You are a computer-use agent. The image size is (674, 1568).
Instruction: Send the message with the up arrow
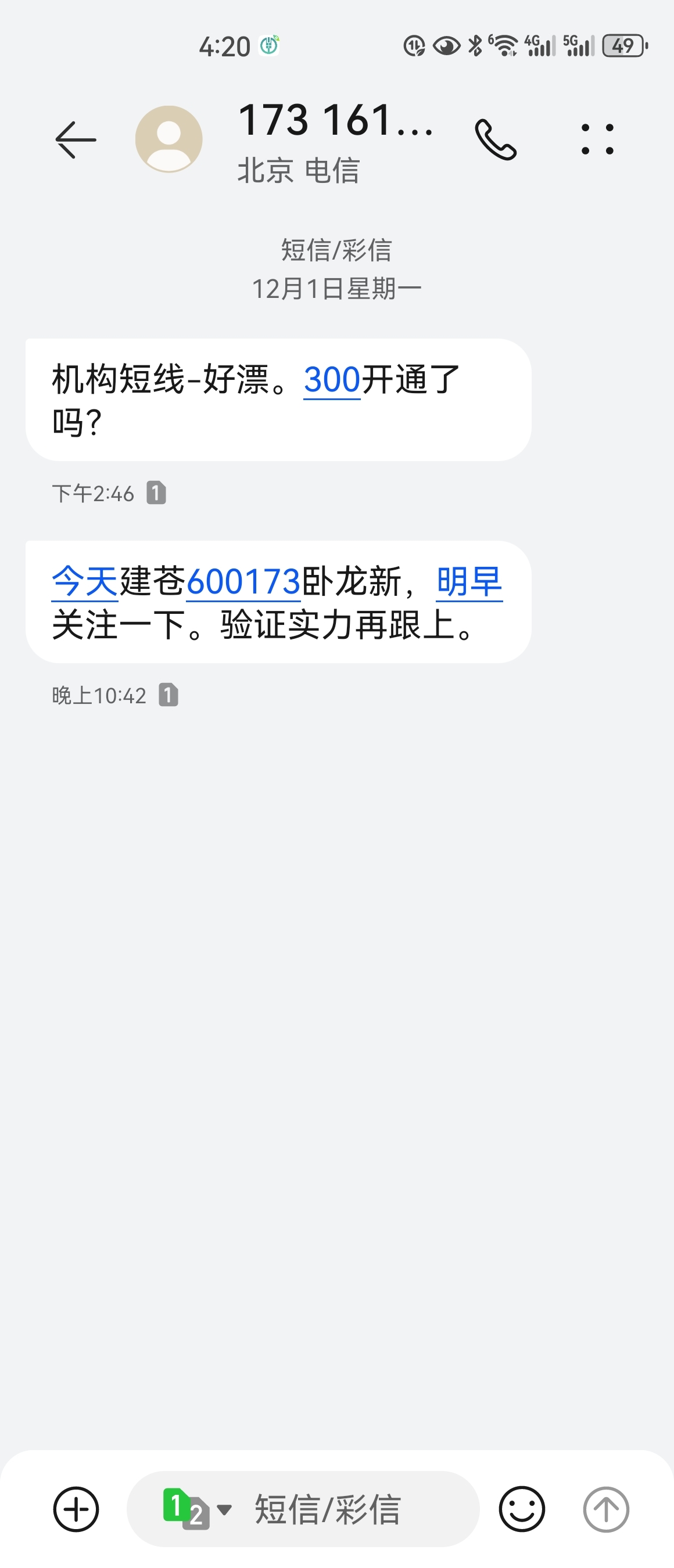click(606, 1509)
